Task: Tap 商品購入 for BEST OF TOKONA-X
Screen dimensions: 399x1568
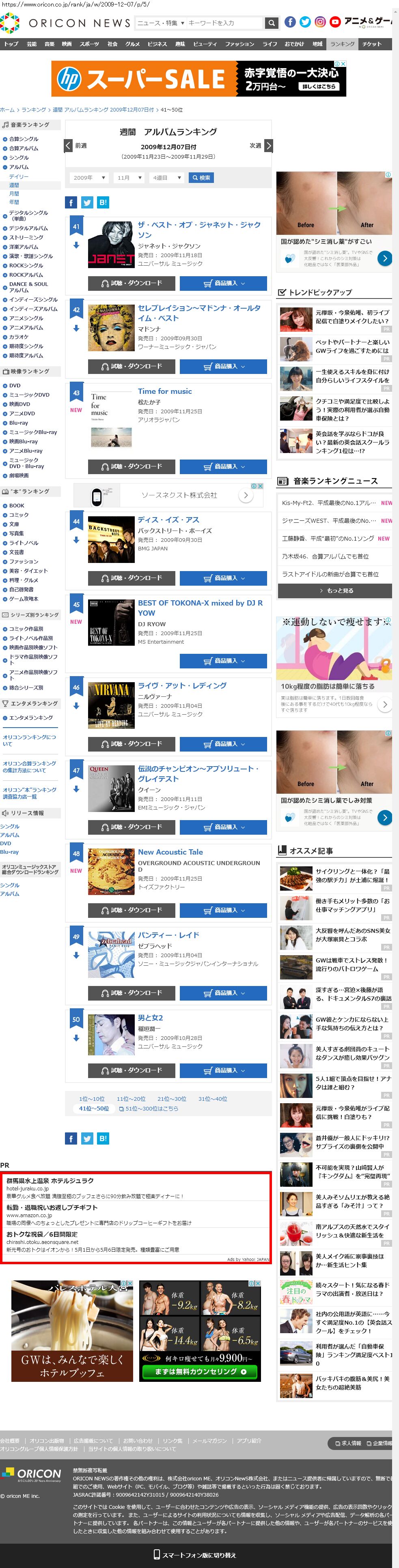Action: [x=223, y=661]
